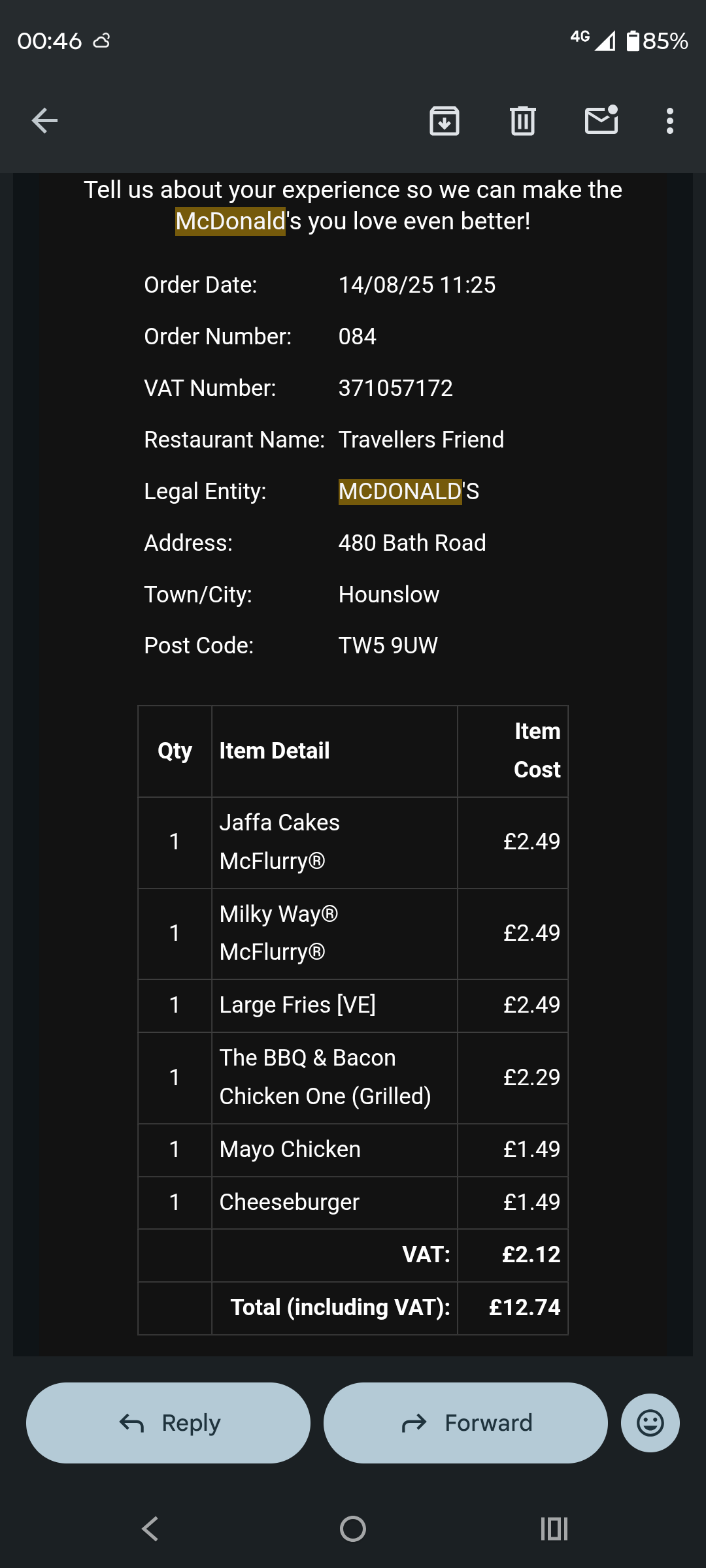The image size is (706, 1568).
Task: Forward this receipt email
Action: click(x=465, y=1423)
